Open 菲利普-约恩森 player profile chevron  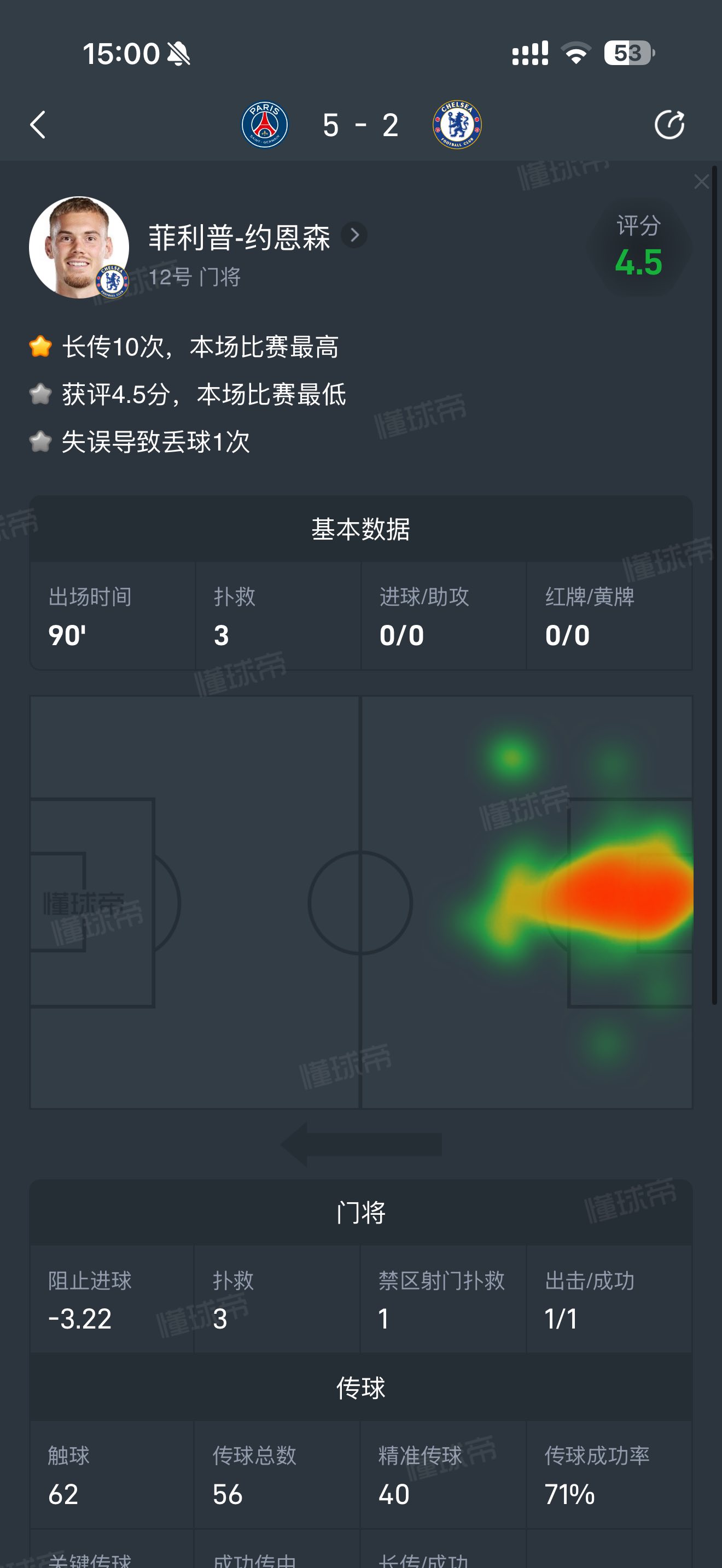point(354,235)
